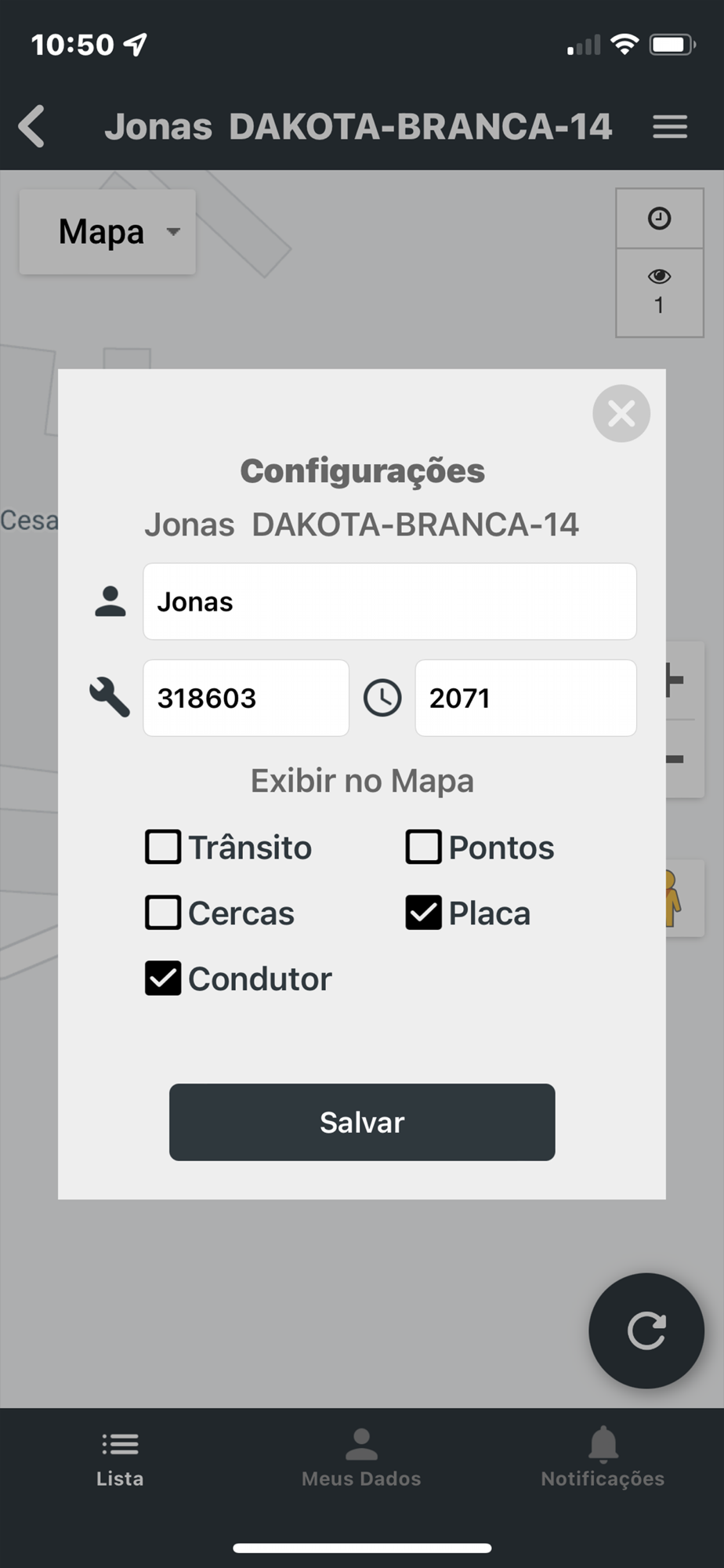Viewport: 724px width, 1568px height.
Task: Uncheck the Condutor checkbox
Action: coord(163,979)
